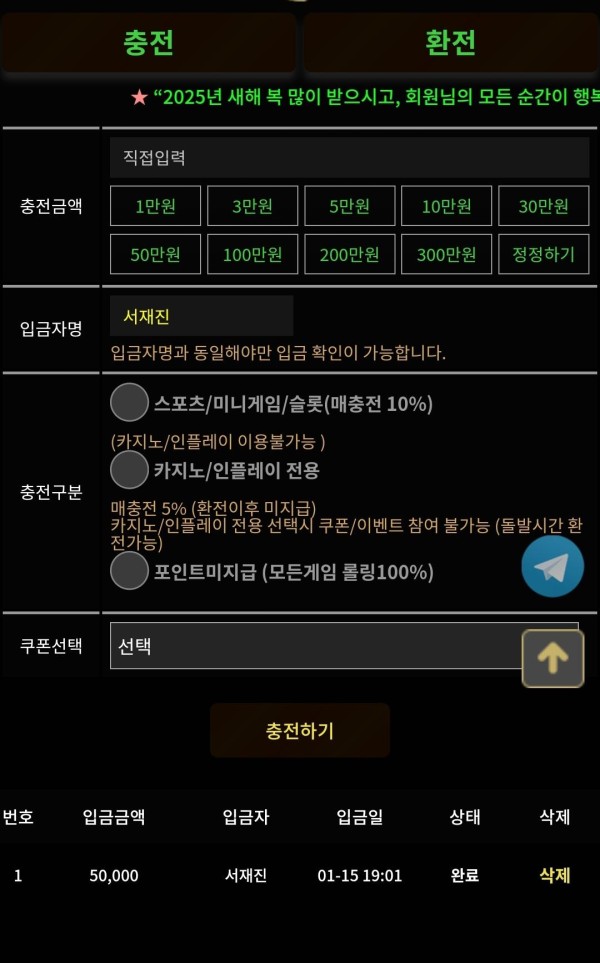The height and width of the screenshot is (963, 600).
Task: Select the 포인트미지급 radio option
Action: pyautogui.click(x=129, y=571)
